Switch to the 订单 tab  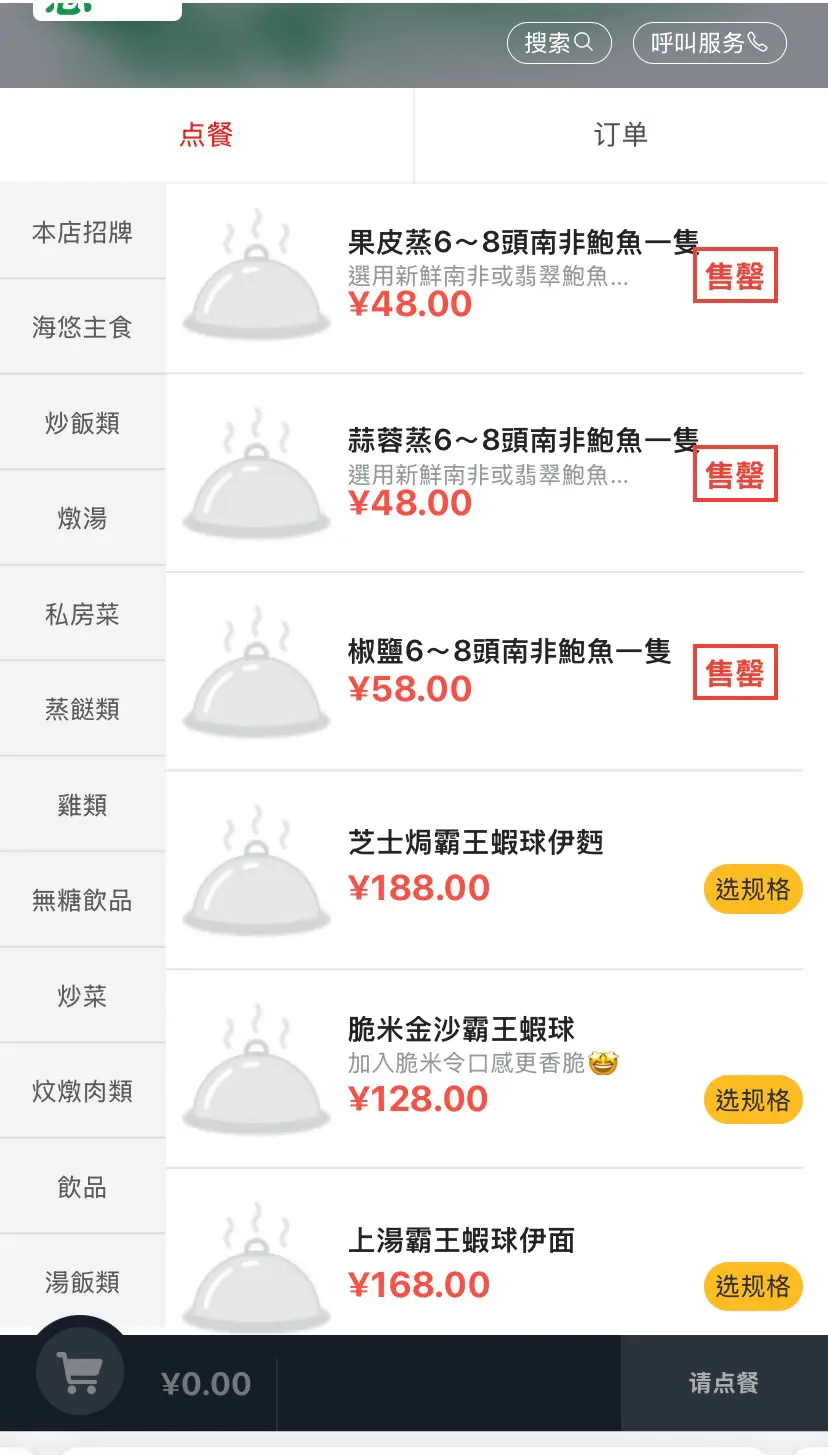coord(621,135)
